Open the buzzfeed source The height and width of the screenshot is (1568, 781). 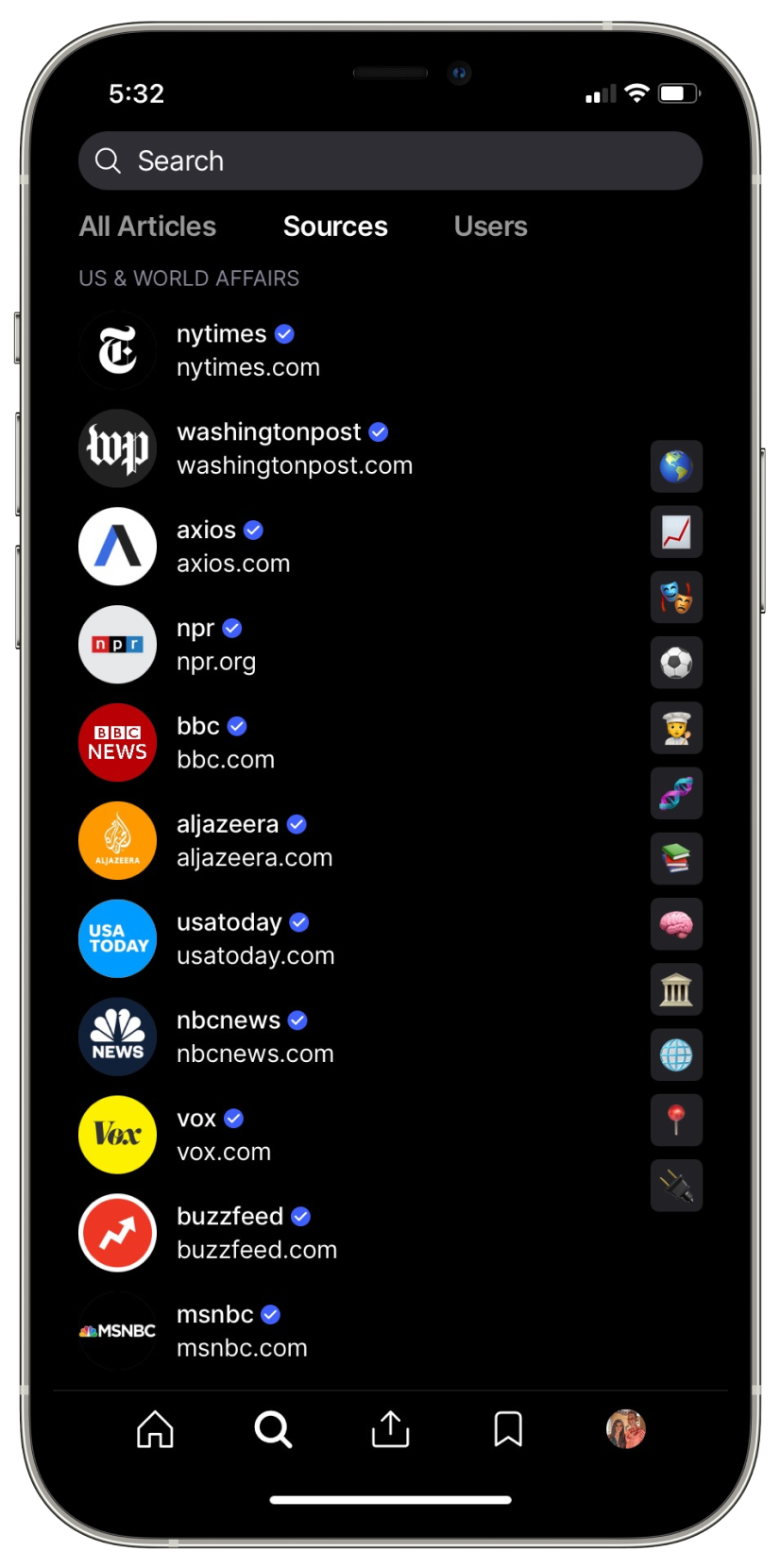pyautogui.click(x=256, y=1234)
